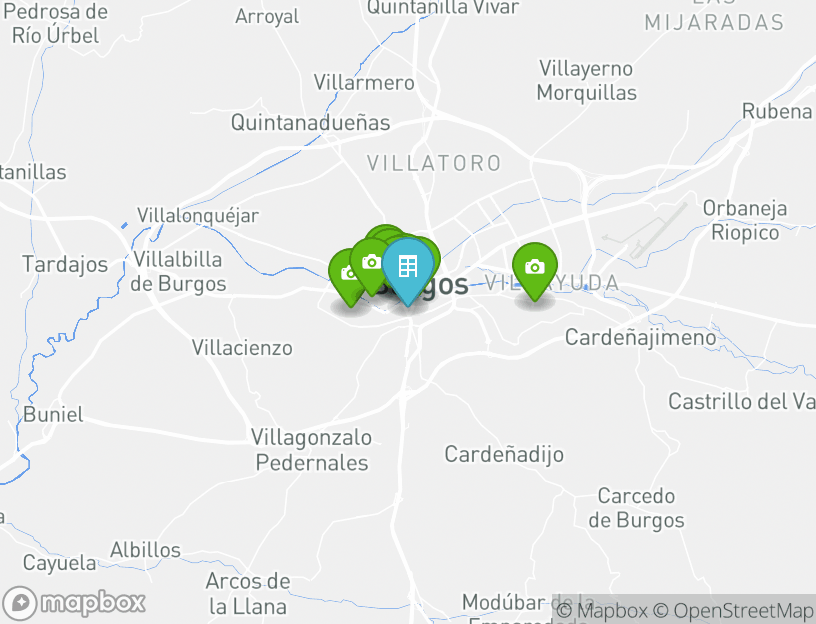Viewport: 816px width, 624px height.
Task: Select the green camera pin near Villayuda
Action: (x=535, y=267)
